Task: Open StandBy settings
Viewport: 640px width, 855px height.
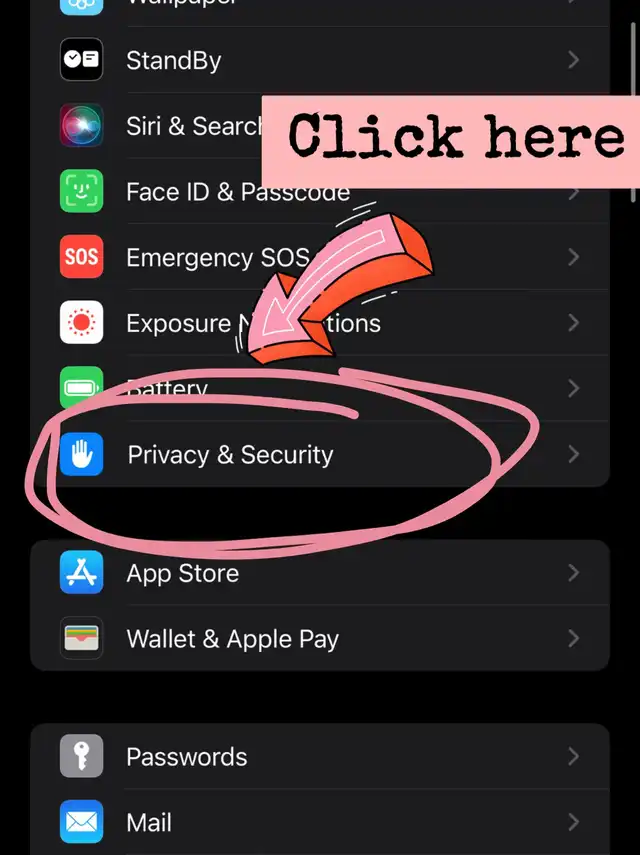Action: click(319, 59)
